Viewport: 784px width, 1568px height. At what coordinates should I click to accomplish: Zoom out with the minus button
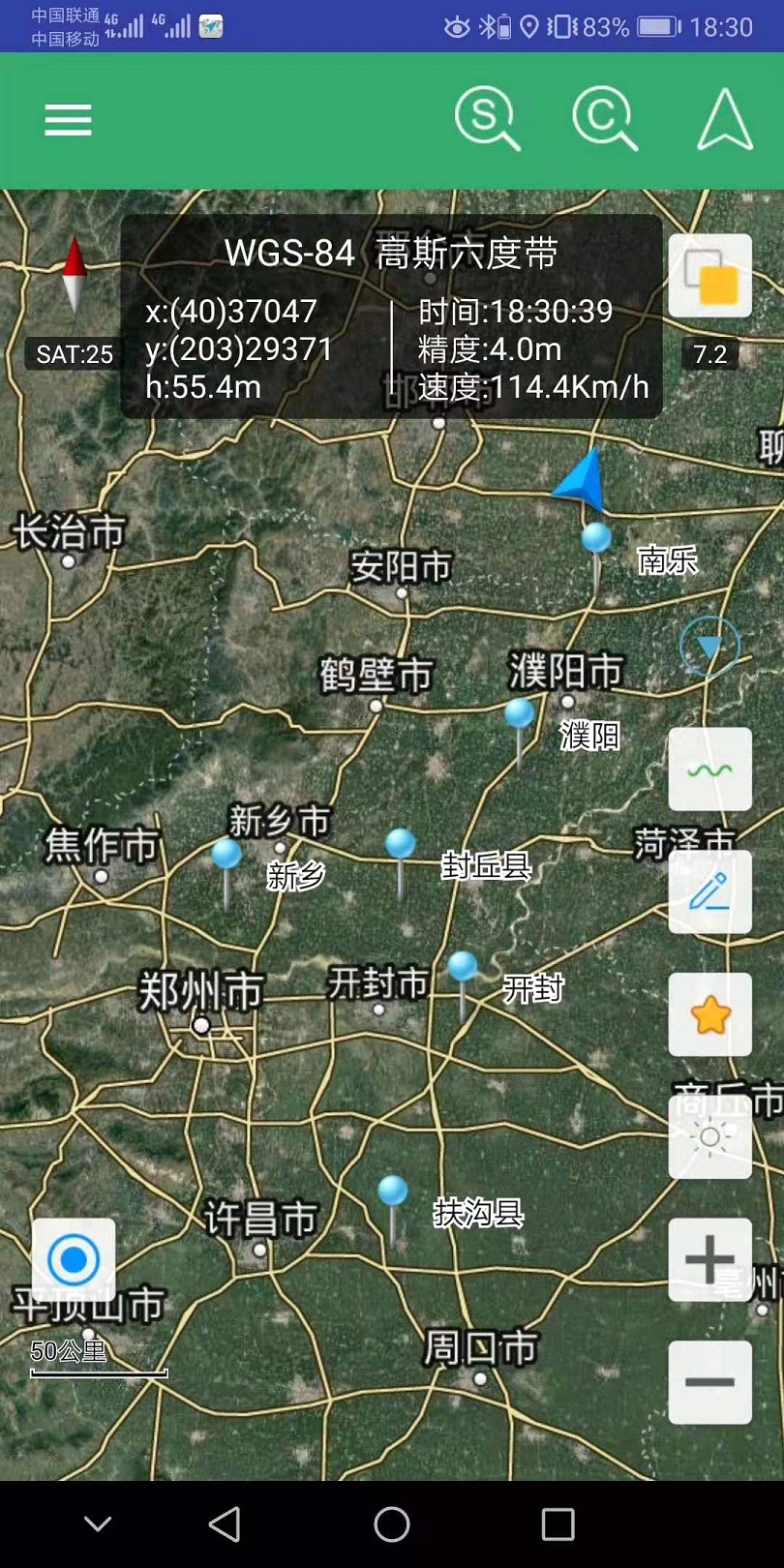(710, 1382)
